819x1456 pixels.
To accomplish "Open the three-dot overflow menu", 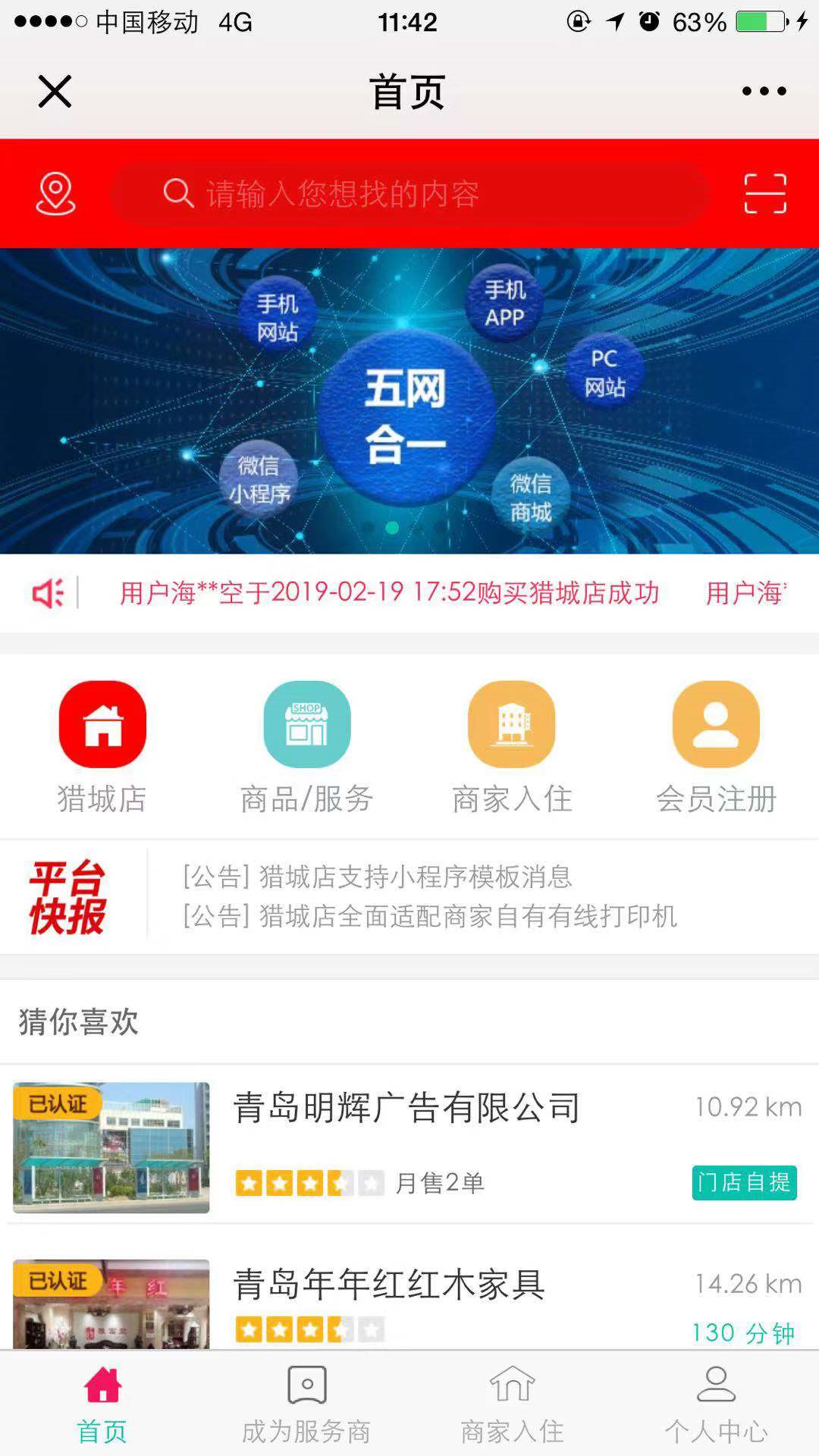I will coord(764,92).
